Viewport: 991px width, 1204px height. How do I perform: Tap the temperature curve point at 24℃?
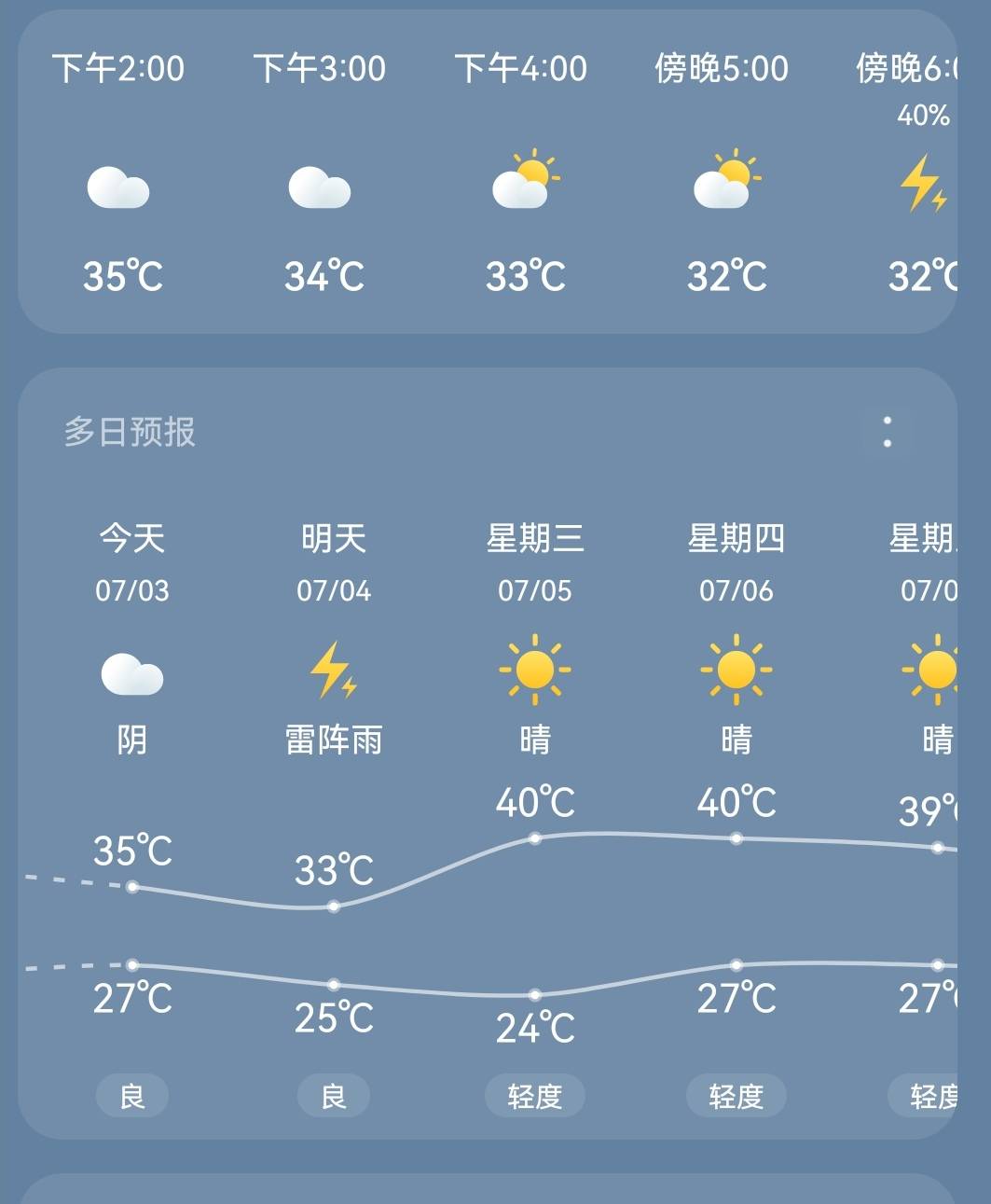pyautogui.click(x=534, y=993)
